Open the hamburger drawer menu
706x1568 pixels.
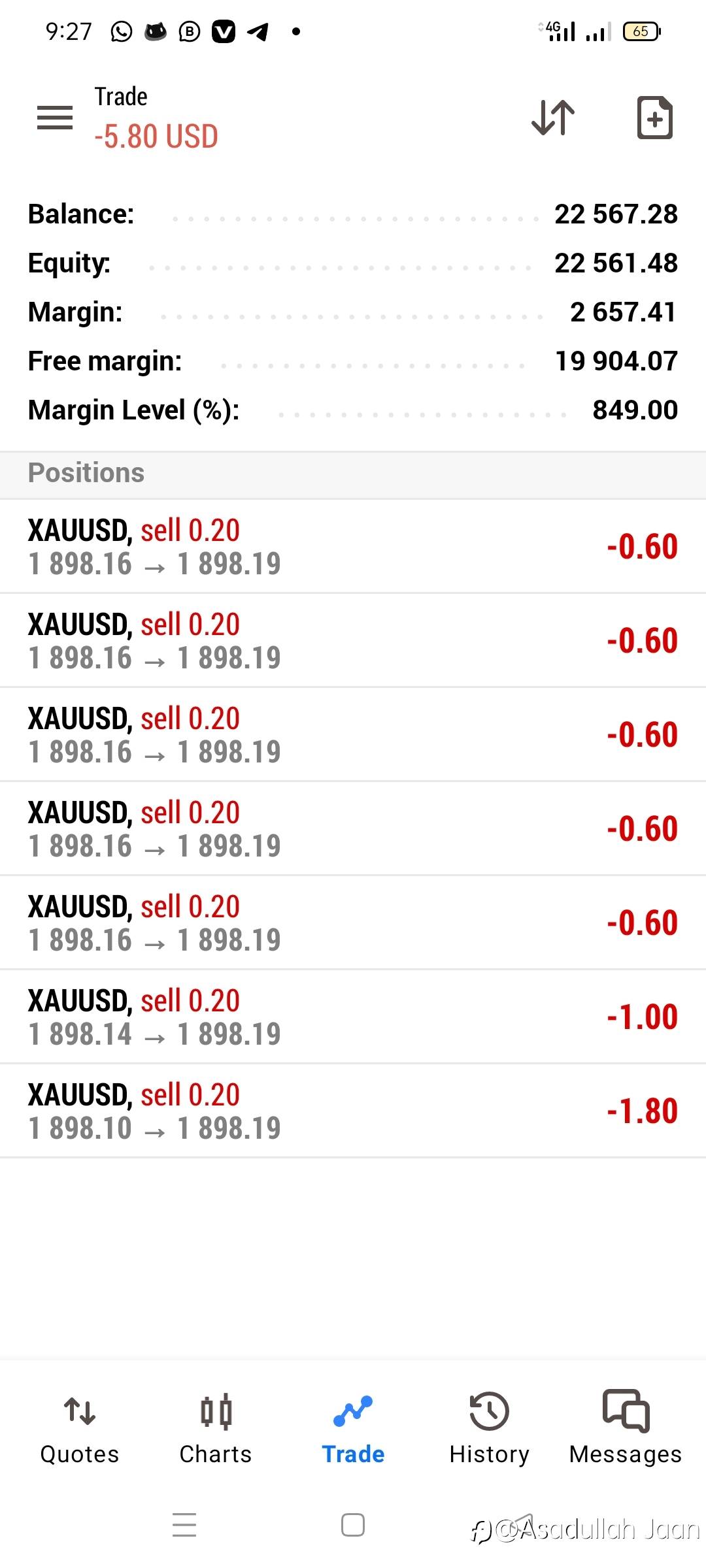[x=55, y=118]
